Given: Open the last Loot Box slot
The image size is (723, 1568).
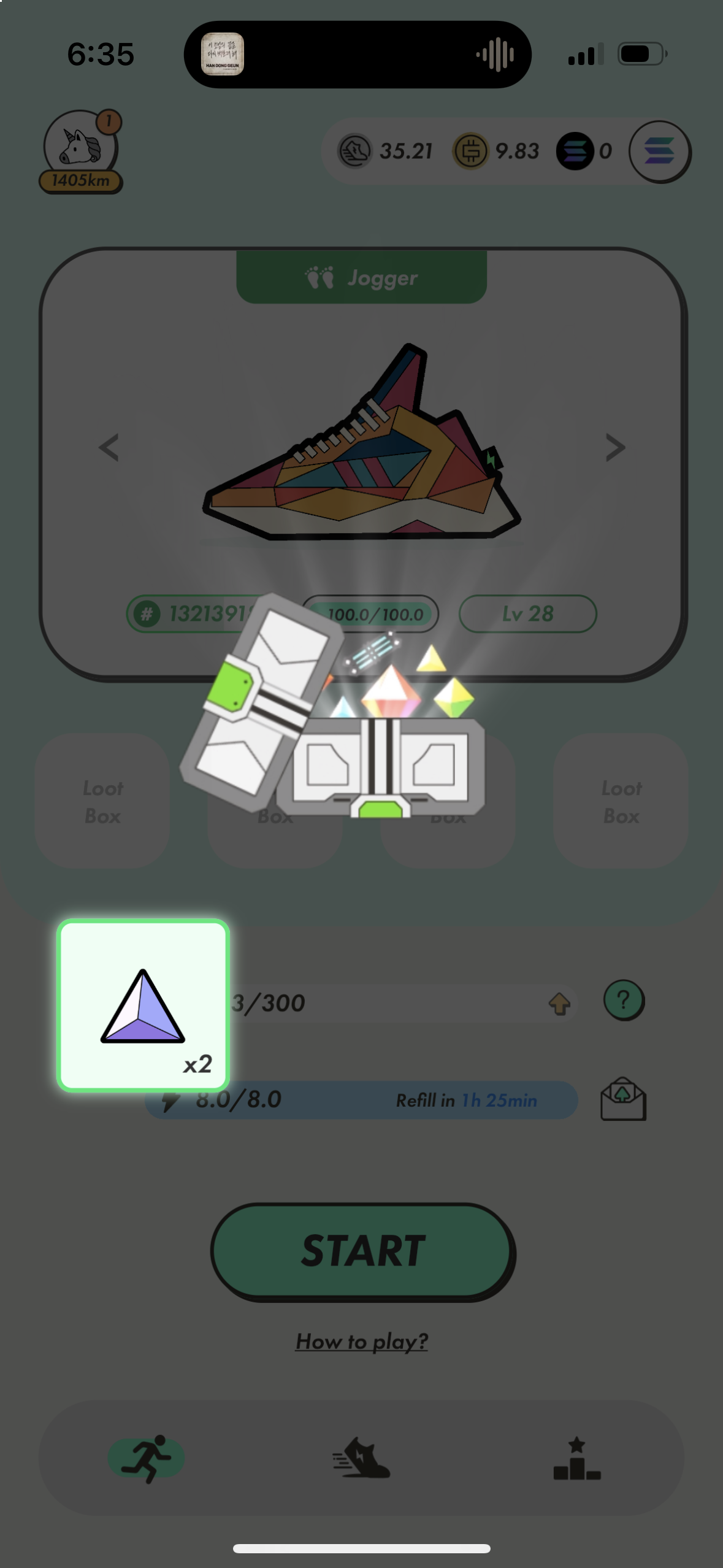Looking at the screenshot, I should (621, 801).
